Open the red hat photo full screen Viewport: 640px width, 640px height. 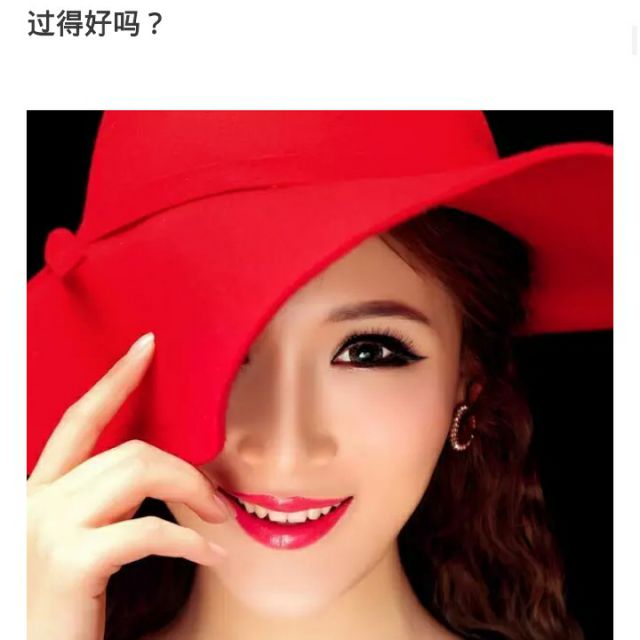tap(320, 375)
